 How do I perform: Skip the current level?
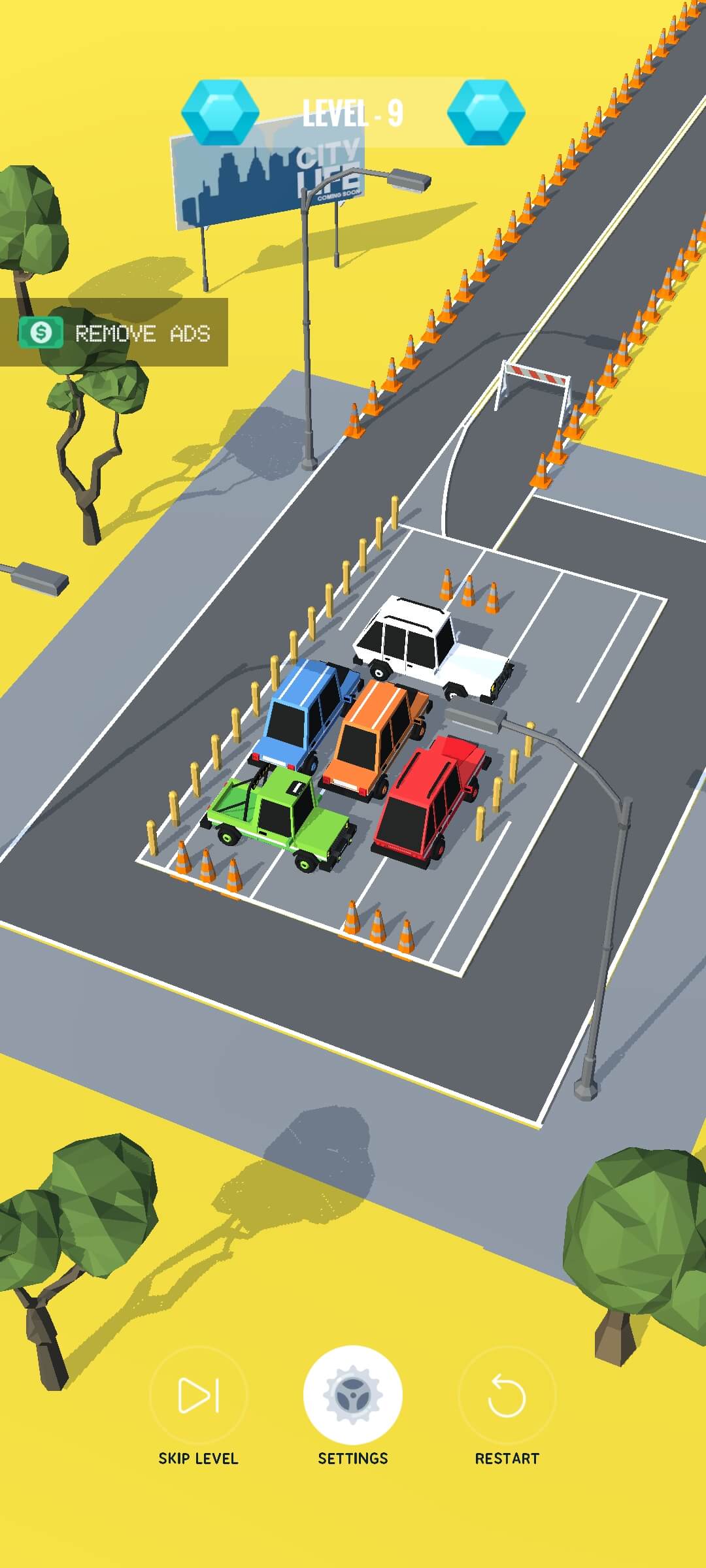(x=198, y=1396)
